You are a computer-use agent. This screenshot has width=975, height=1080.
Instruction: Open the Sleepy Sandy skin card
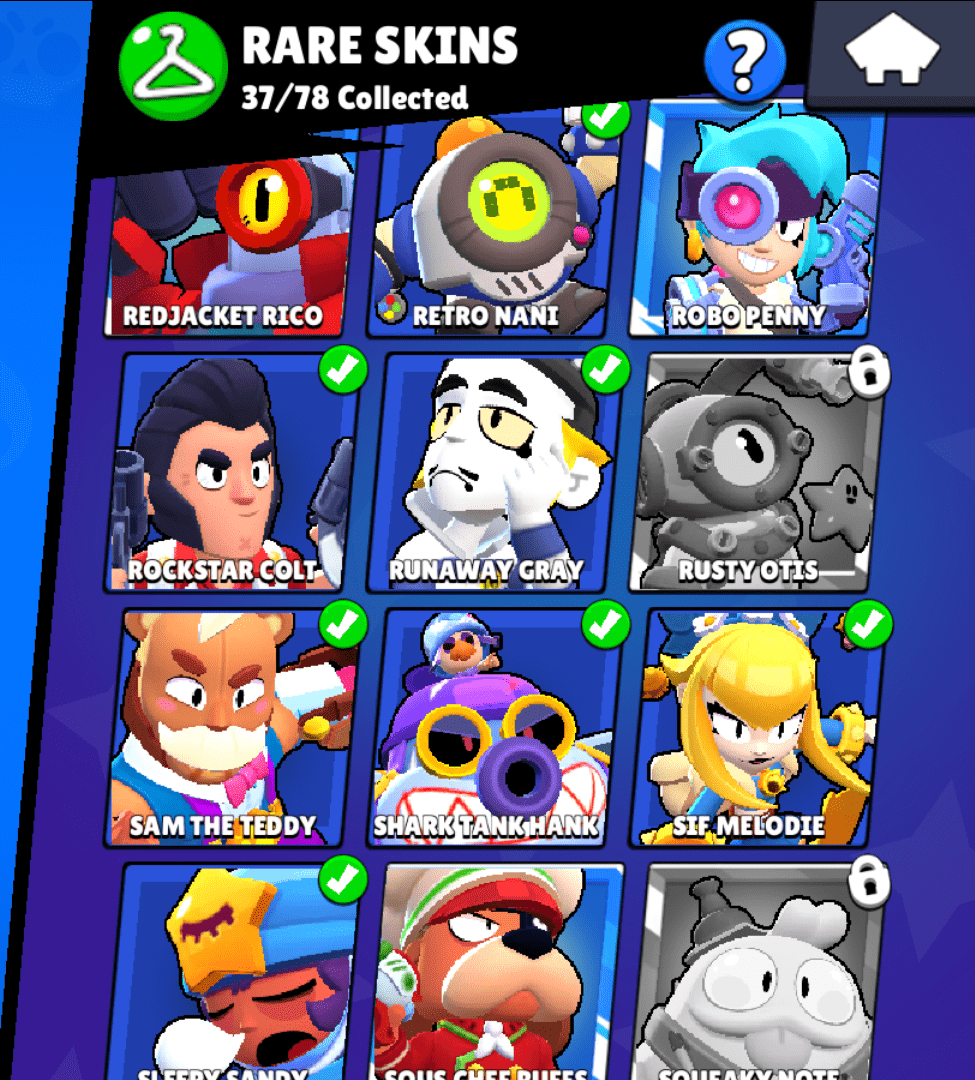238,975
